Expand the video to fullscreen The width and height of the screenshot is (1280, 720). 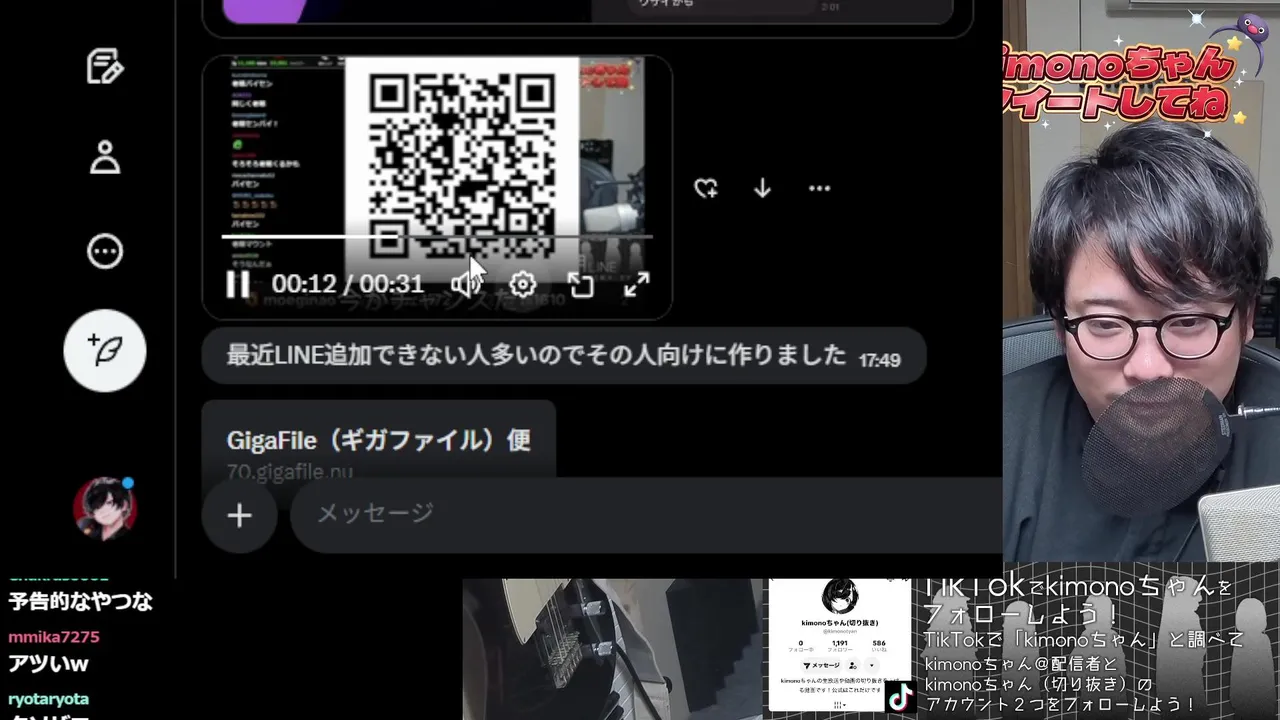tap(637, 285)
